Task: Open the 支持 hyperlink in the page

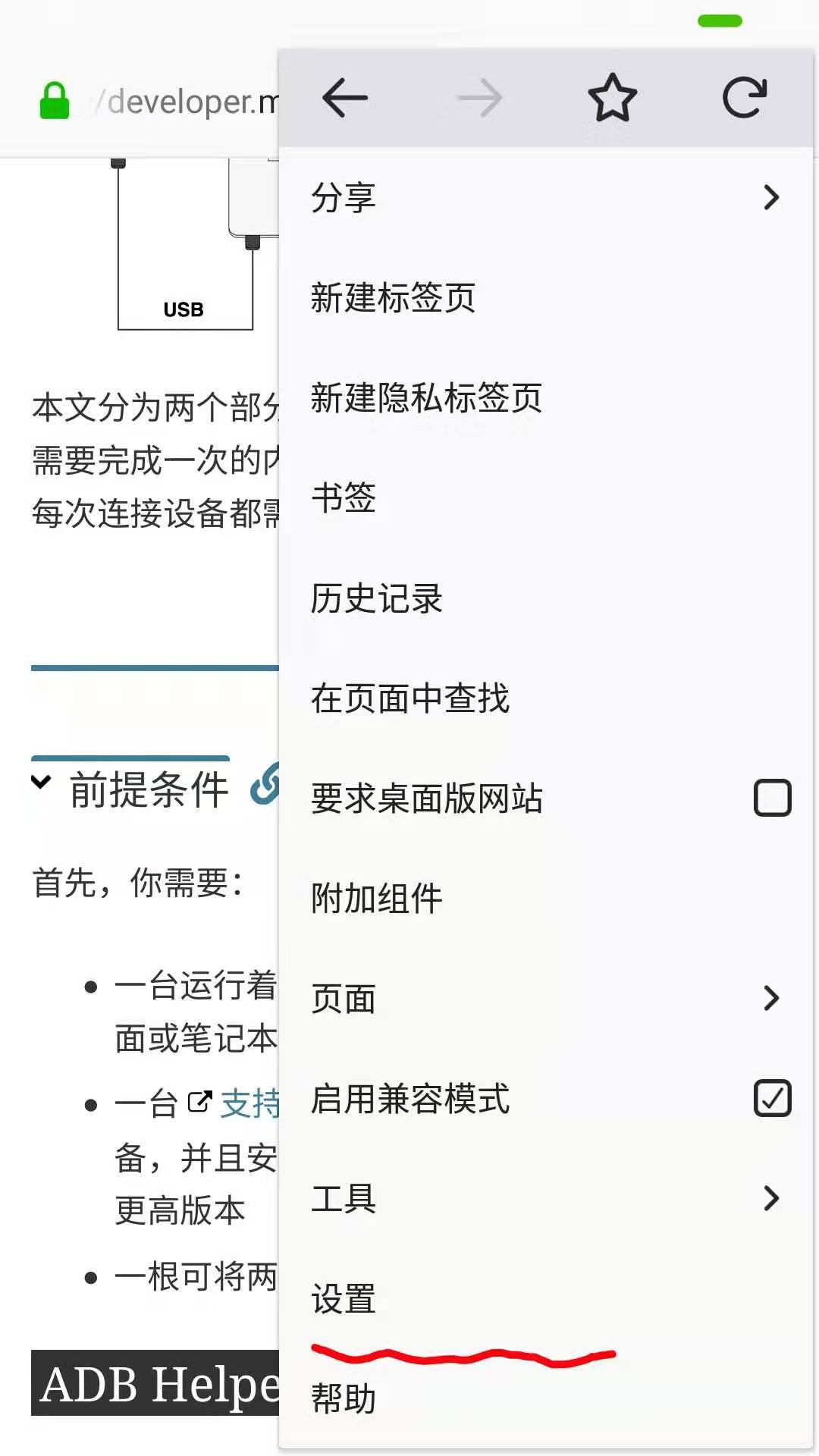Action: click(250, 1101)
